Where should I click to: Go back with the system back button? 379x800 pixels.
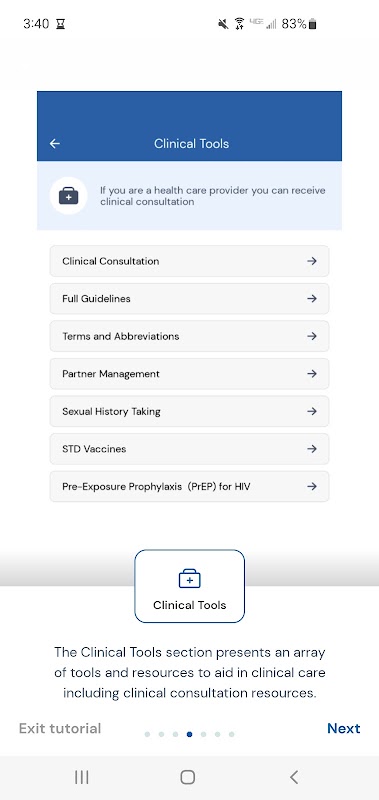click(x=294, y=777)
